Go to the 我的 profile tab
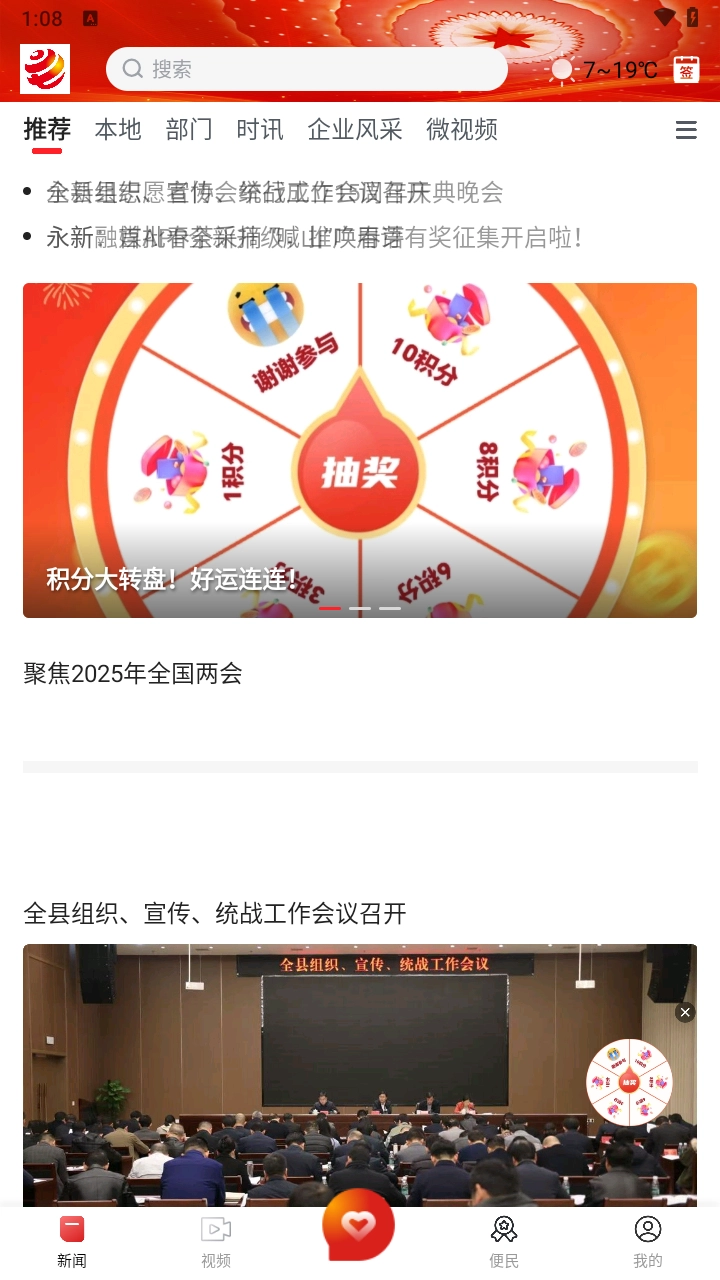 point(648,1242)
